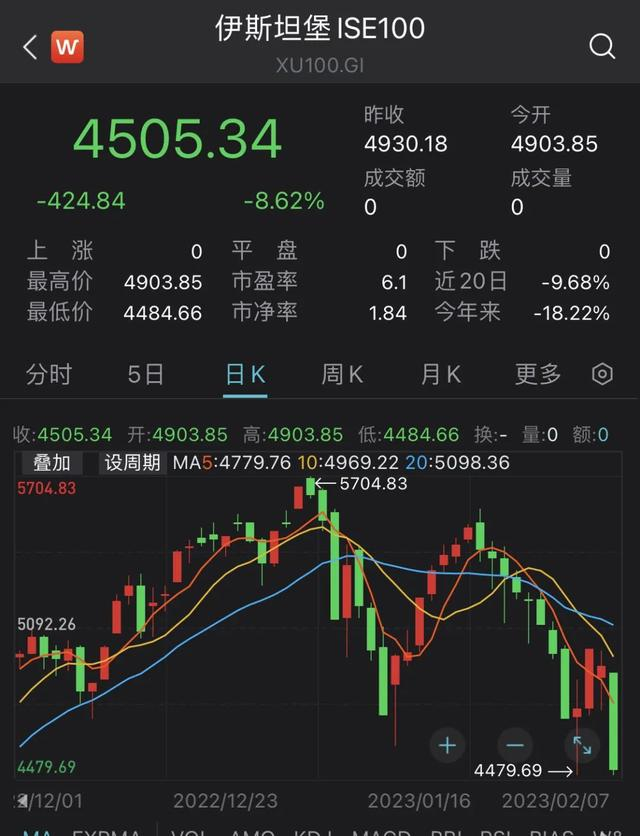This screenshot has height=836, width=640.
Task: Open chart settings hexagon icon
Action: coord(602,374)
